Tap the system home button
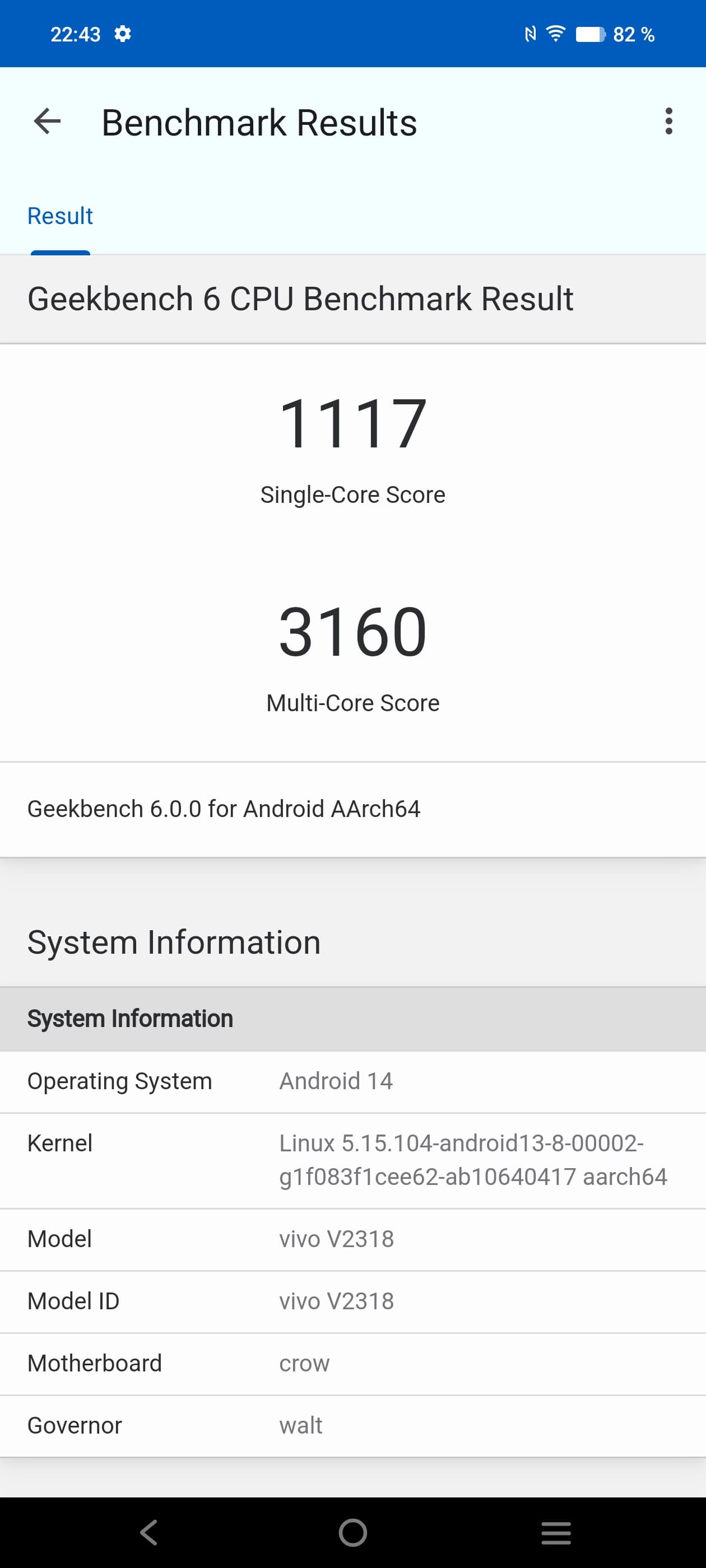The image size is (706, 1568). 352,1532
